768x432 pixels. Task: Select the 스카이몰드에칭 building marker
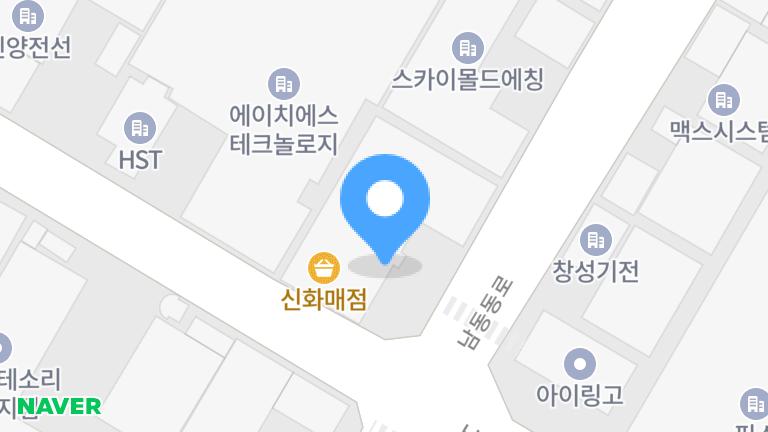pyautogui.click(x=466, y=47)
